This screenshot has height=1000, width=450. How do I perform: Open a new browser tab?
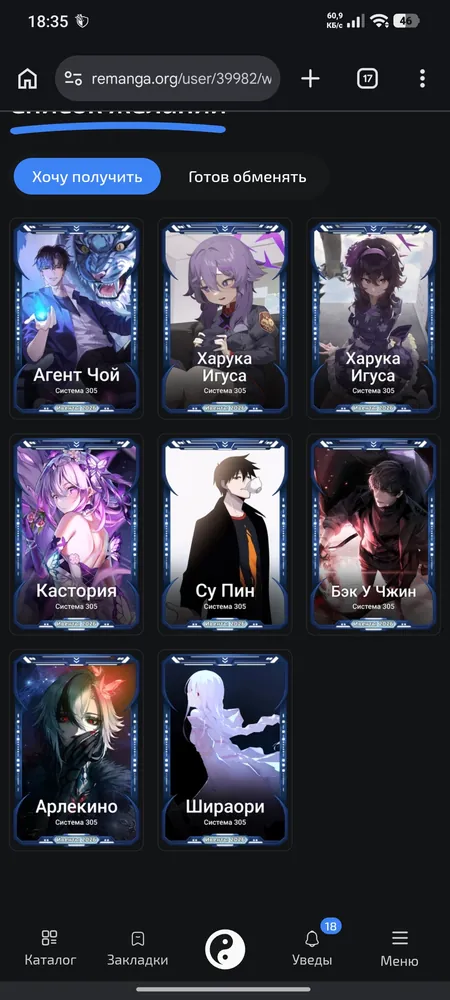(310, 78)
